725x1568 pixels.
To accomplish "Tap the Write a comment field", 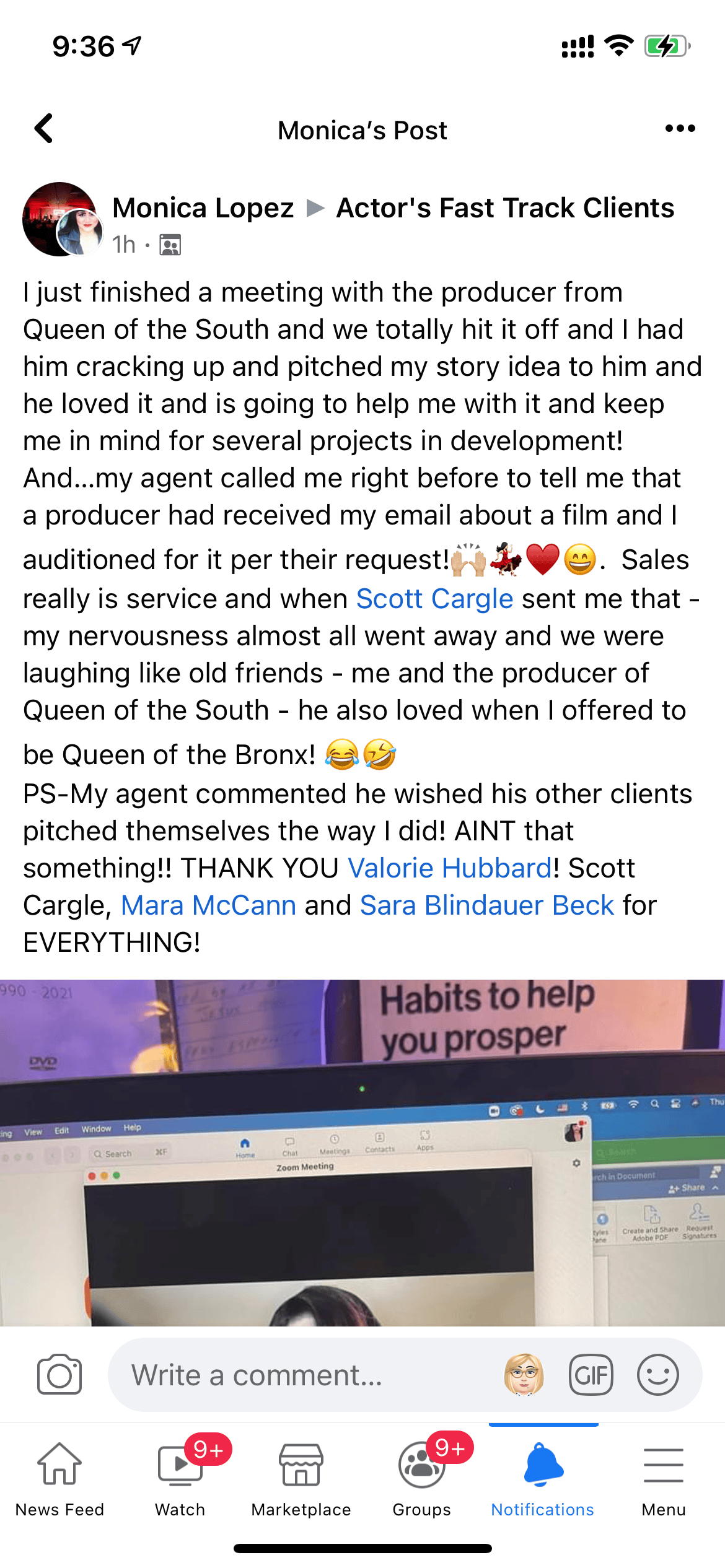I will (297, 1375).
